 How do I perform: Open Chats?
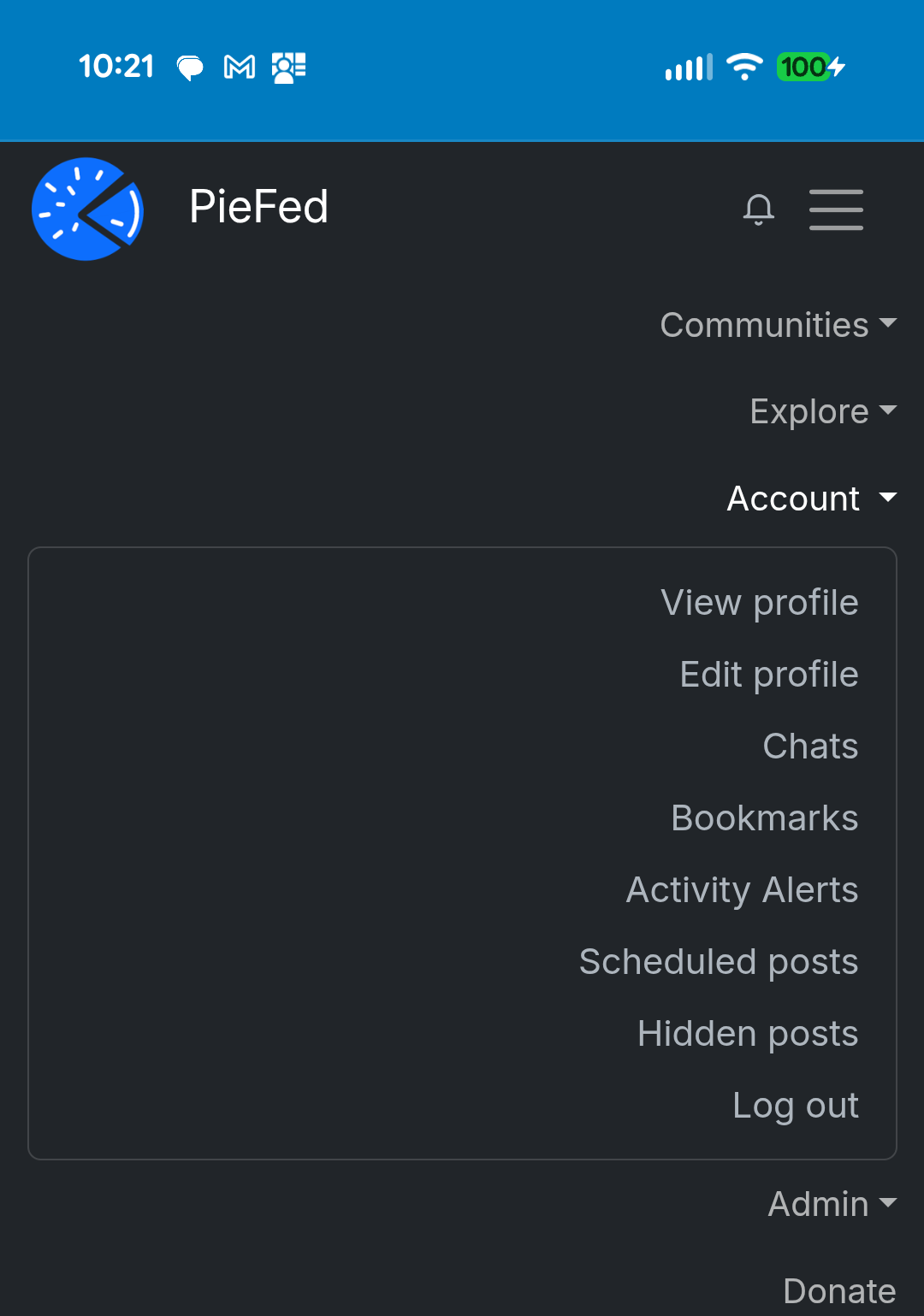point(809,746)
